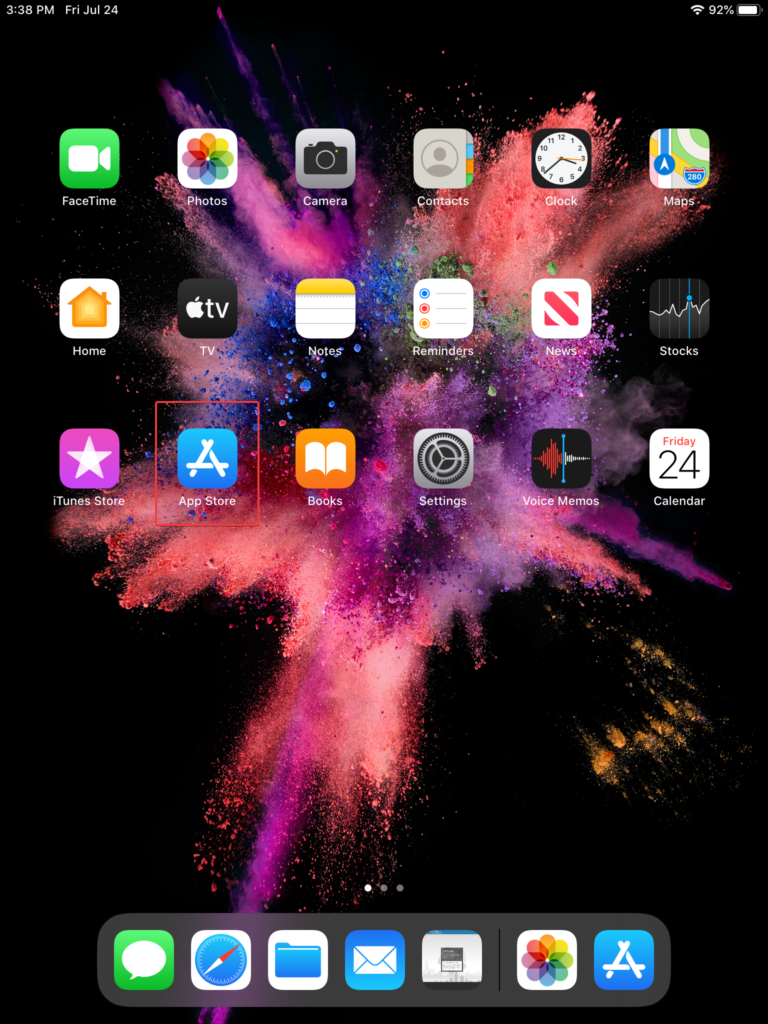Launch Voice Memos
Image resolution: width=768 pixels, height=1024 pixels.
(x=561, y=459)
